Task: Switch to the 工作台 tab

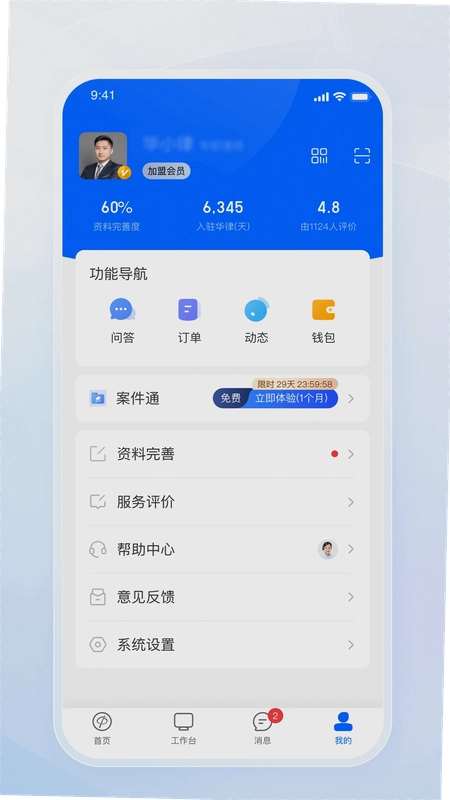Action: (x=183, y=729)
